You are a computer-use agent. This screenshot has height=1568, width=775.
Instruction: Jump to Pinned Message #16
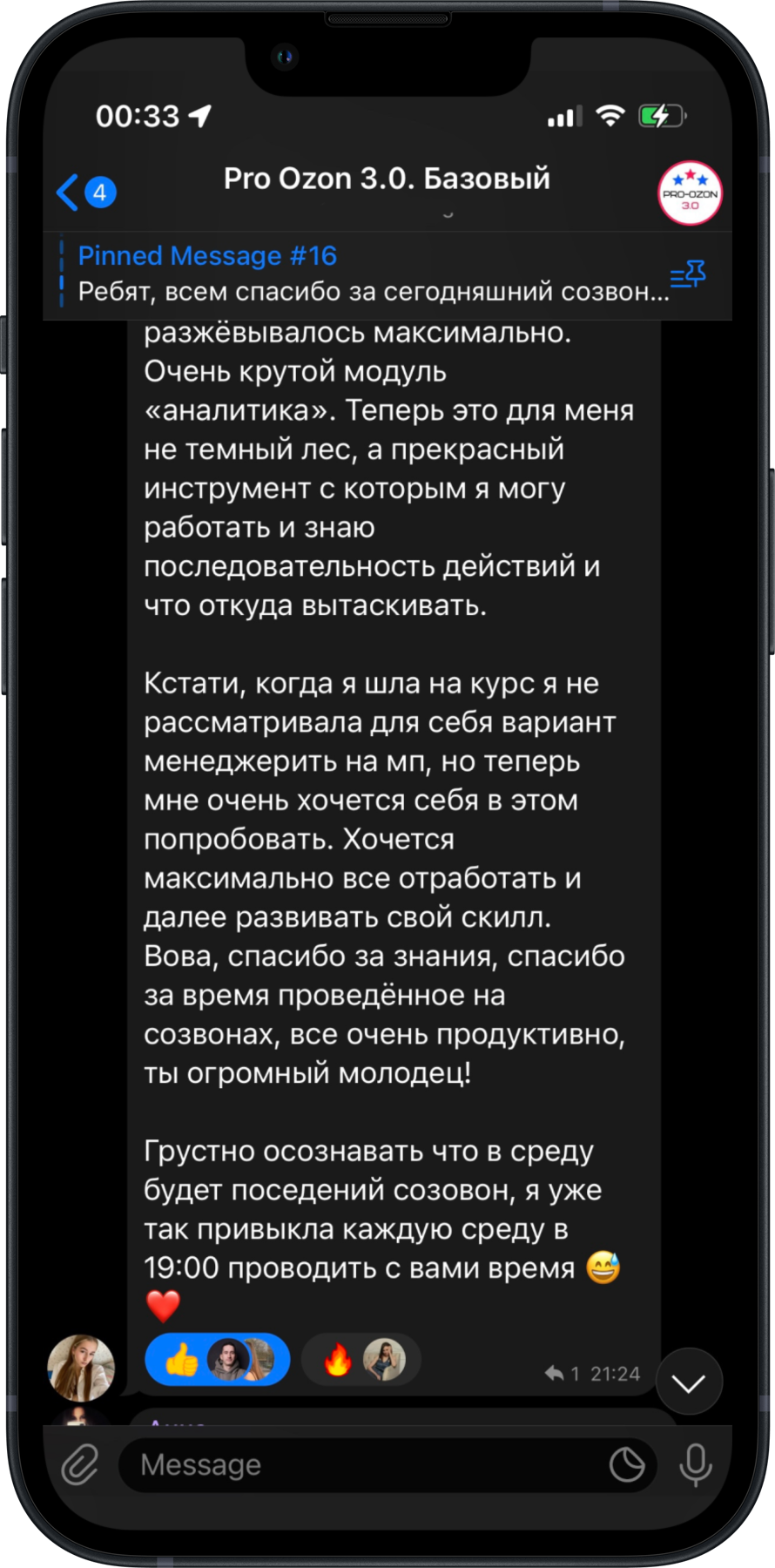(366, 274)
